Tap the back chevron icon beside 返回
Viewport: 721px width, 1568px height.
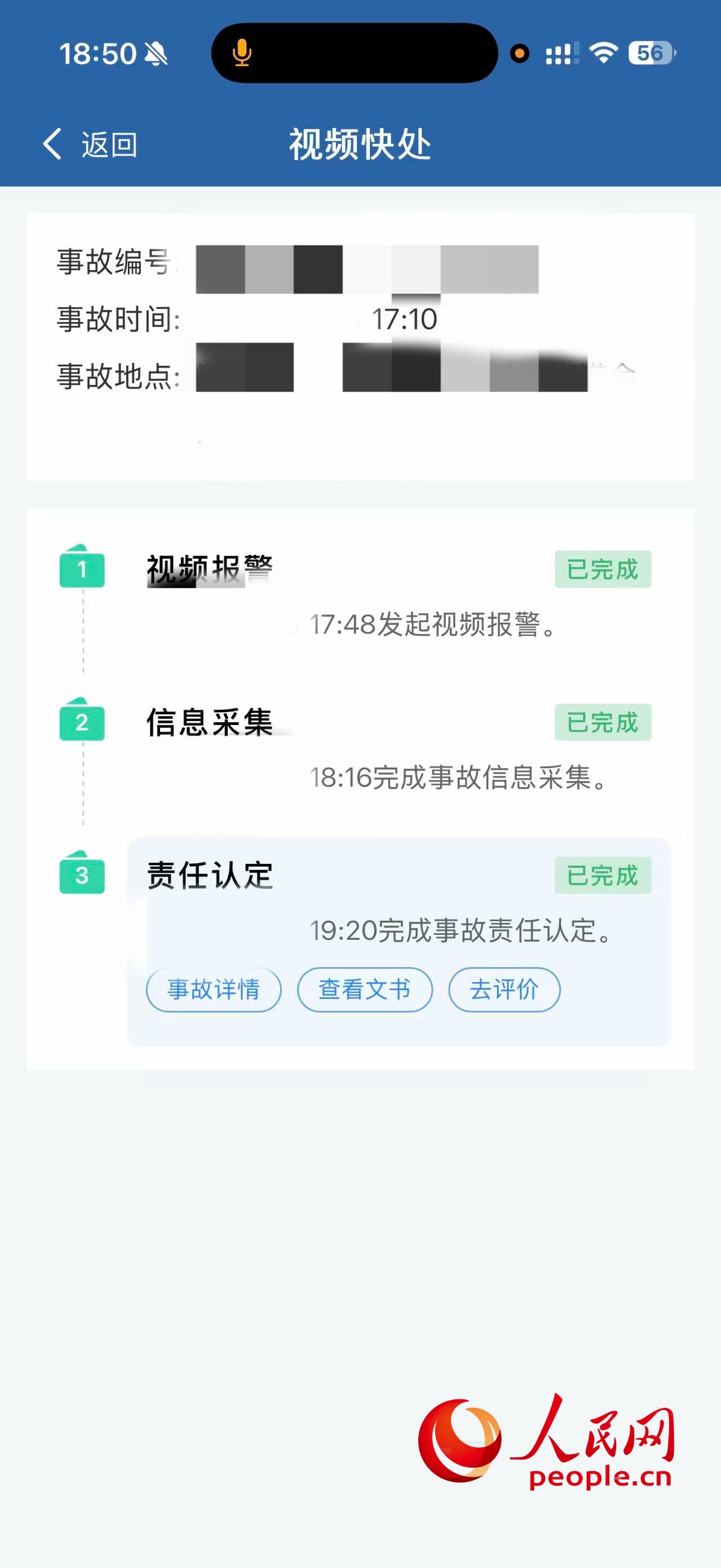tap(52, 144)
